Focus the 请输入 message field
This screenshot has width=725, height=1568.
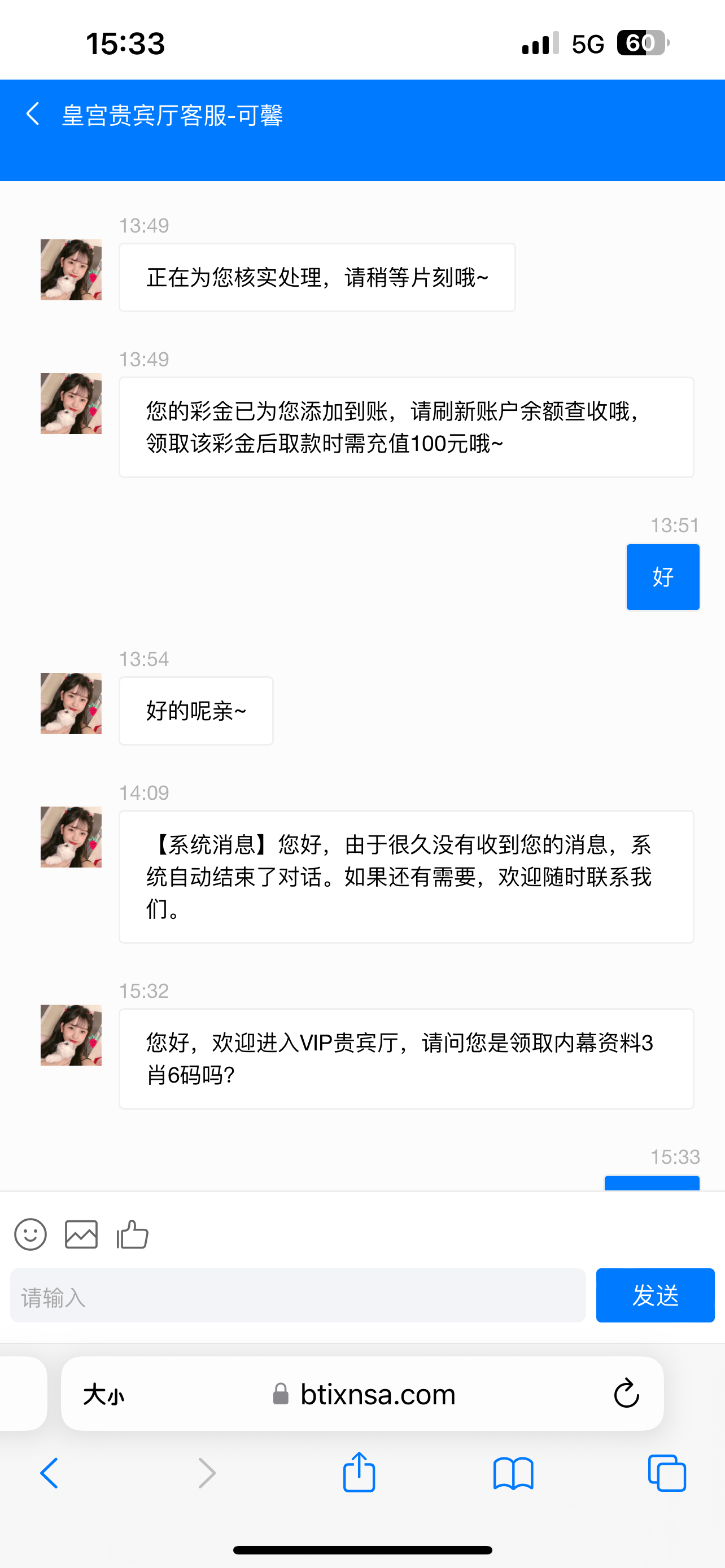[298, 1295]
